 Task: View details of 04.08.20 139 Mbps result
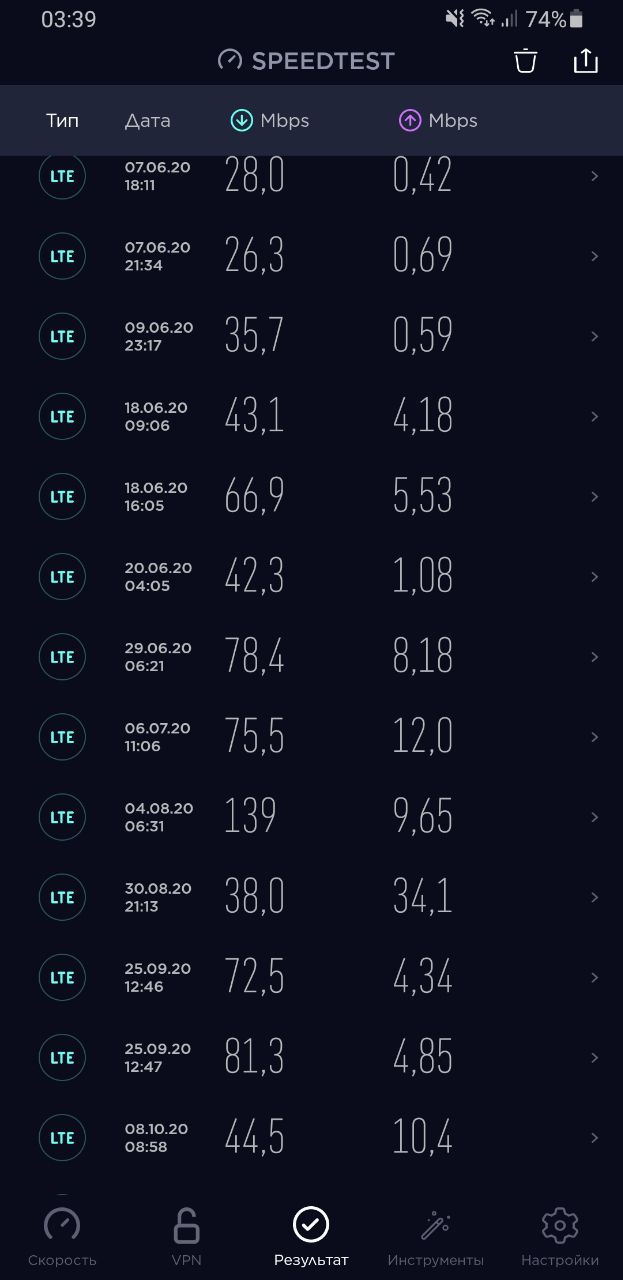[x=311, y=817]
